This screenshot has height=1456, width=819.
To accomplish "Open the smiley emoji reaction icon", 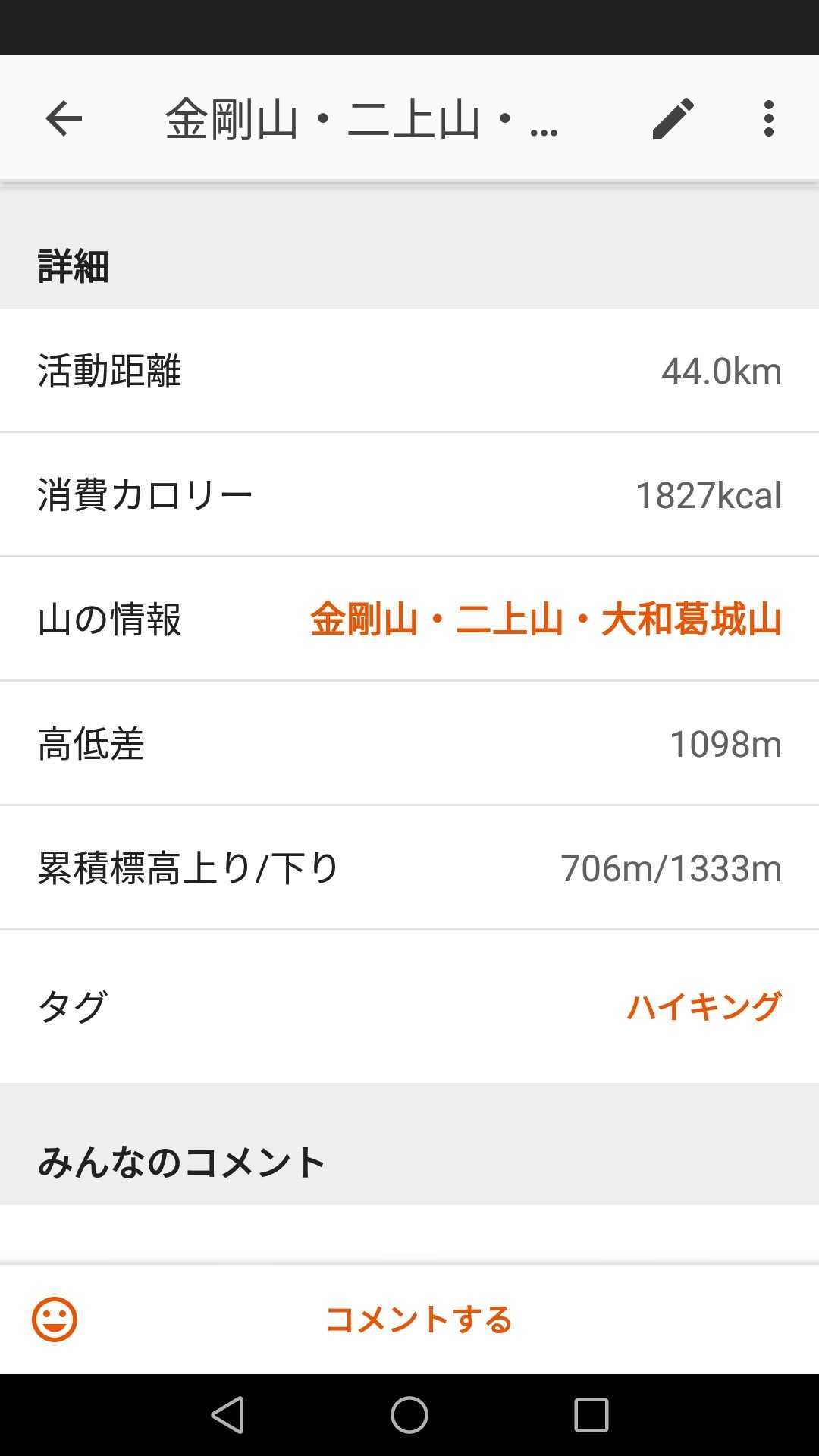I will click(55, 1319).
